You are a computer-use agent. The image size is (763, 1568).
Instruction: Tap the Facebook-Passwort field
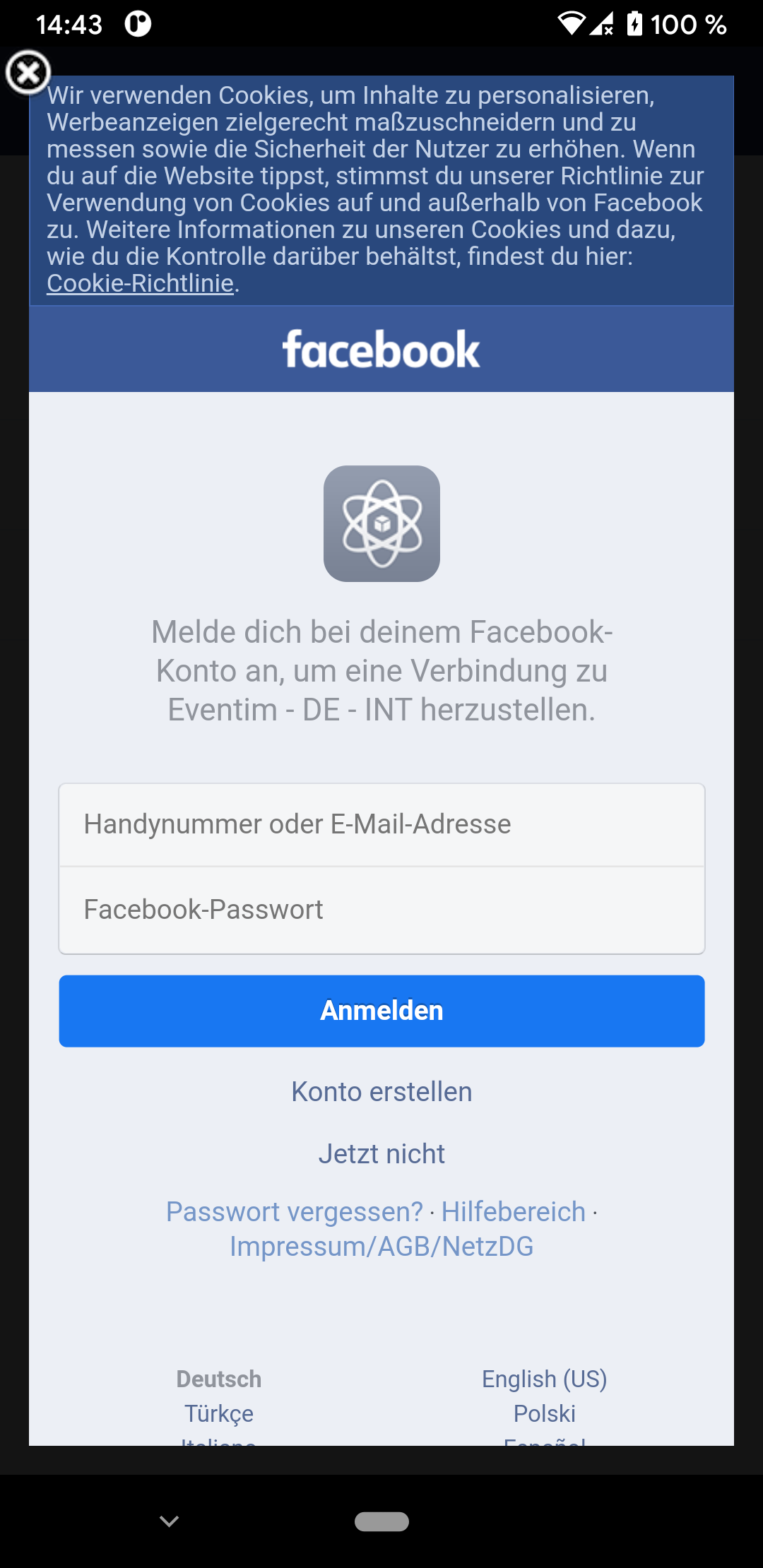[x=381, y=910]
